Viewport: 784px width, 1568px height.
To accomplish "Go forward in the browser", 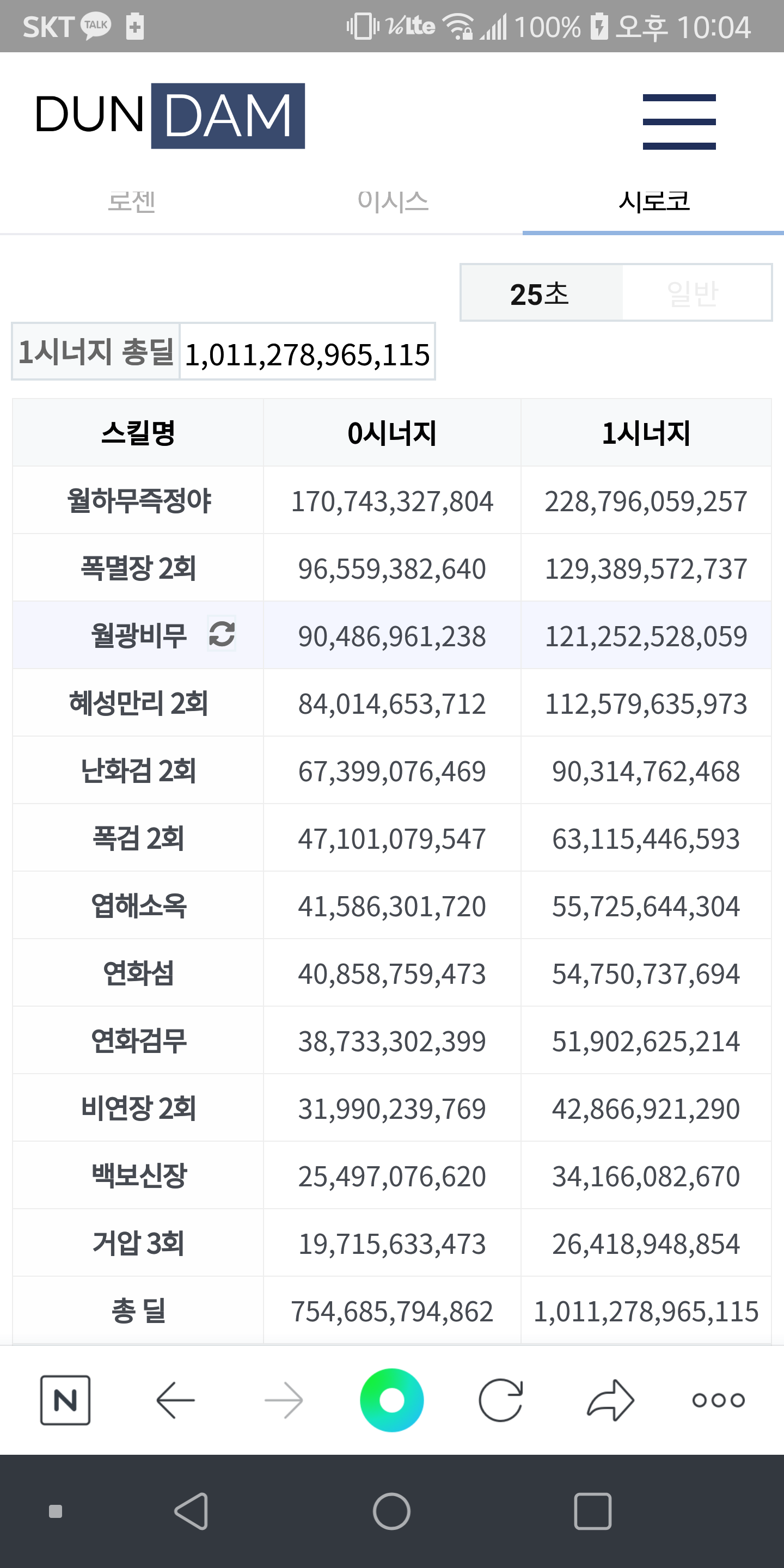I will click(x=284, y=1400).
